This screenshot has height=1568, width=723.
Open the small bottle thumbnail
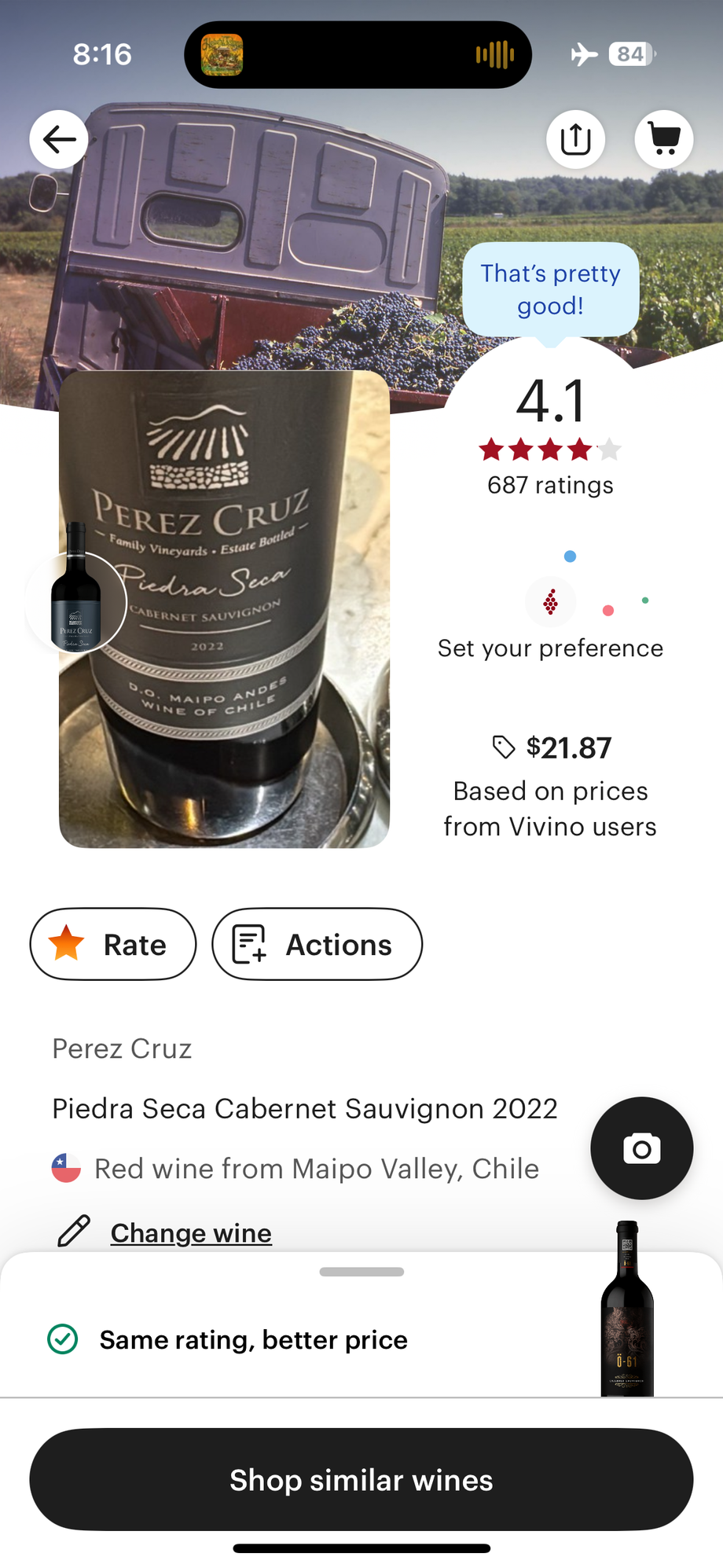(75, 603)
